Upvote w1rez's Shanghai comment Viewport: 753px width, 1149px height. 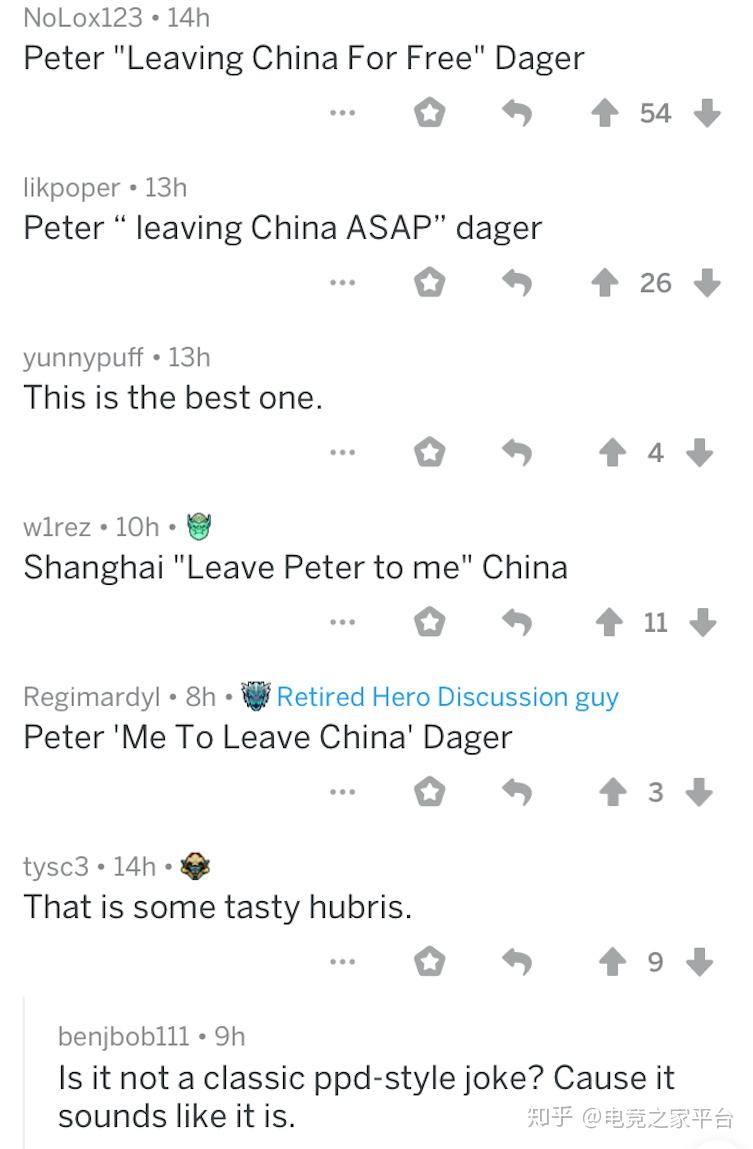(608, 624)
